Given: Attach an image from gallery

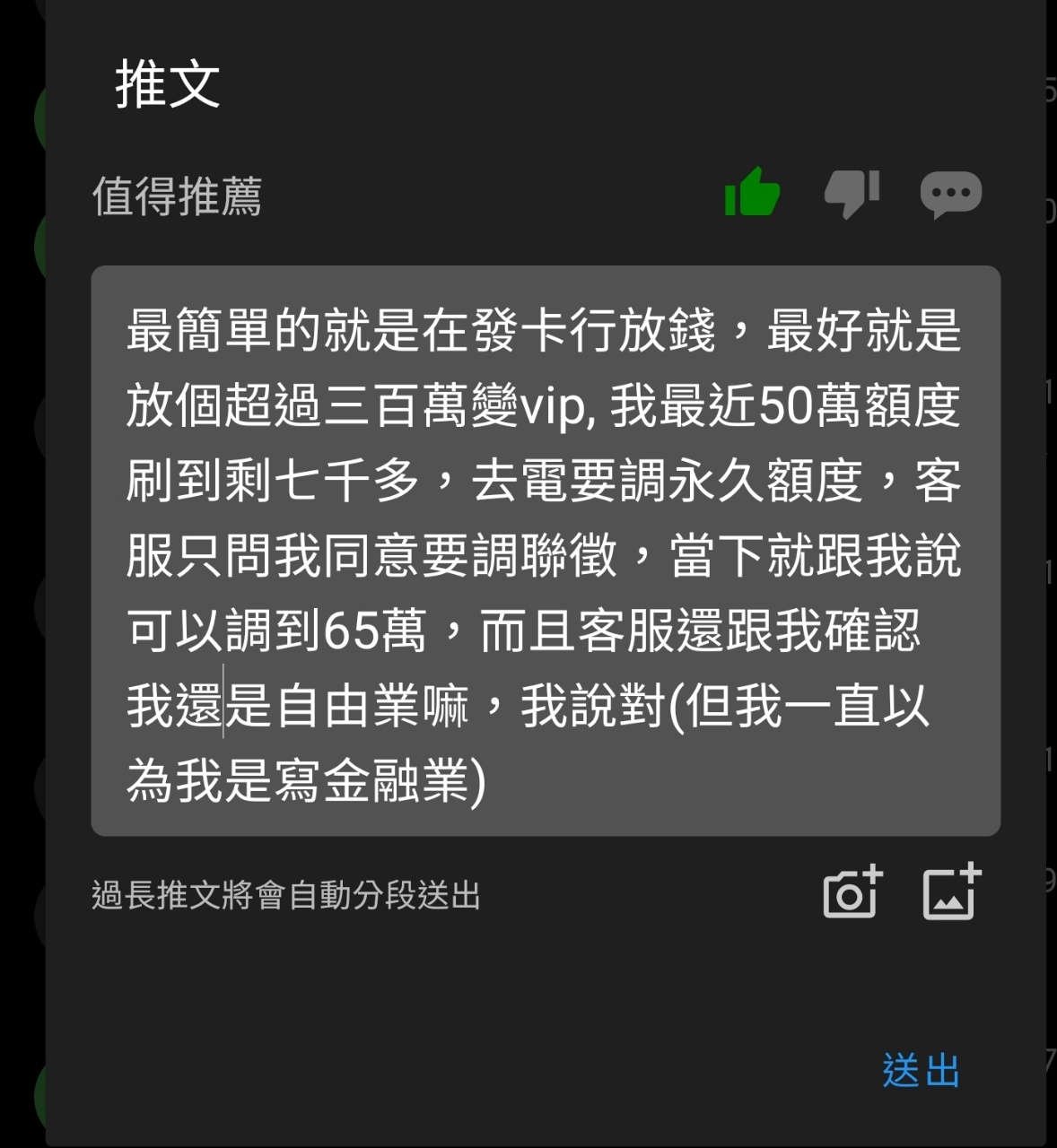Looking at the screenshot, I should [952, 893].
